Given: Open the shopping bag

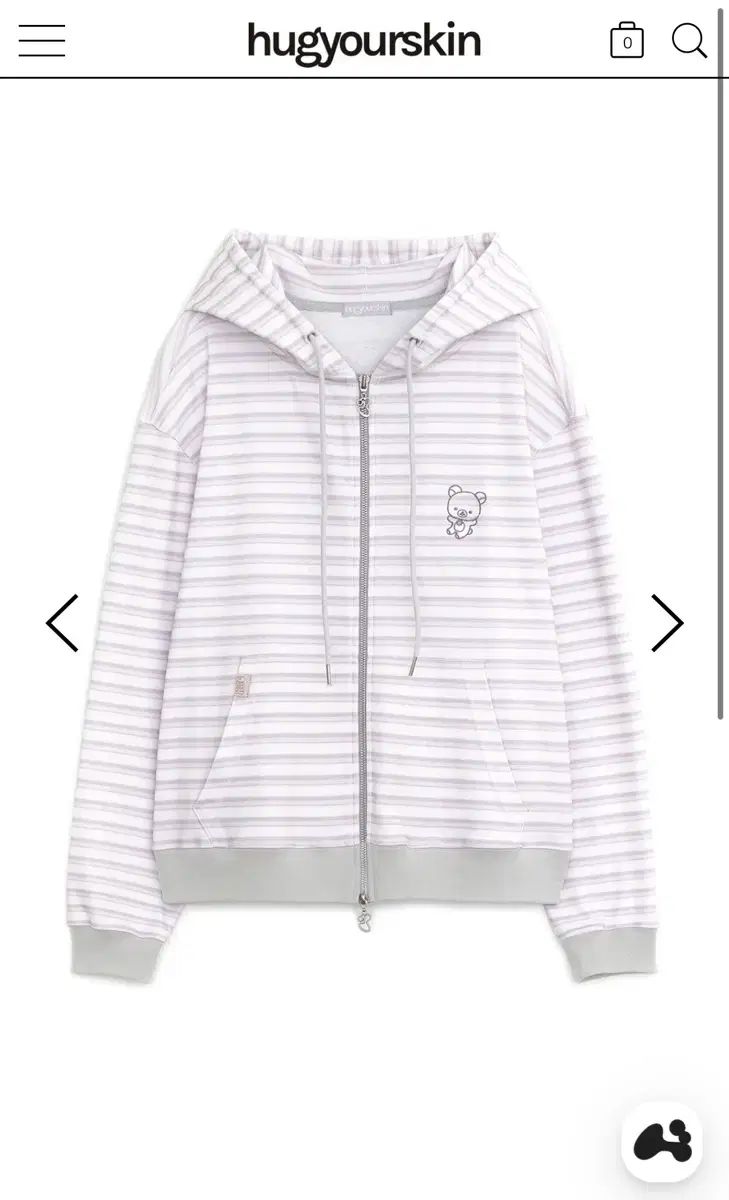Looking at the screenshot, I should coord(626,41).
